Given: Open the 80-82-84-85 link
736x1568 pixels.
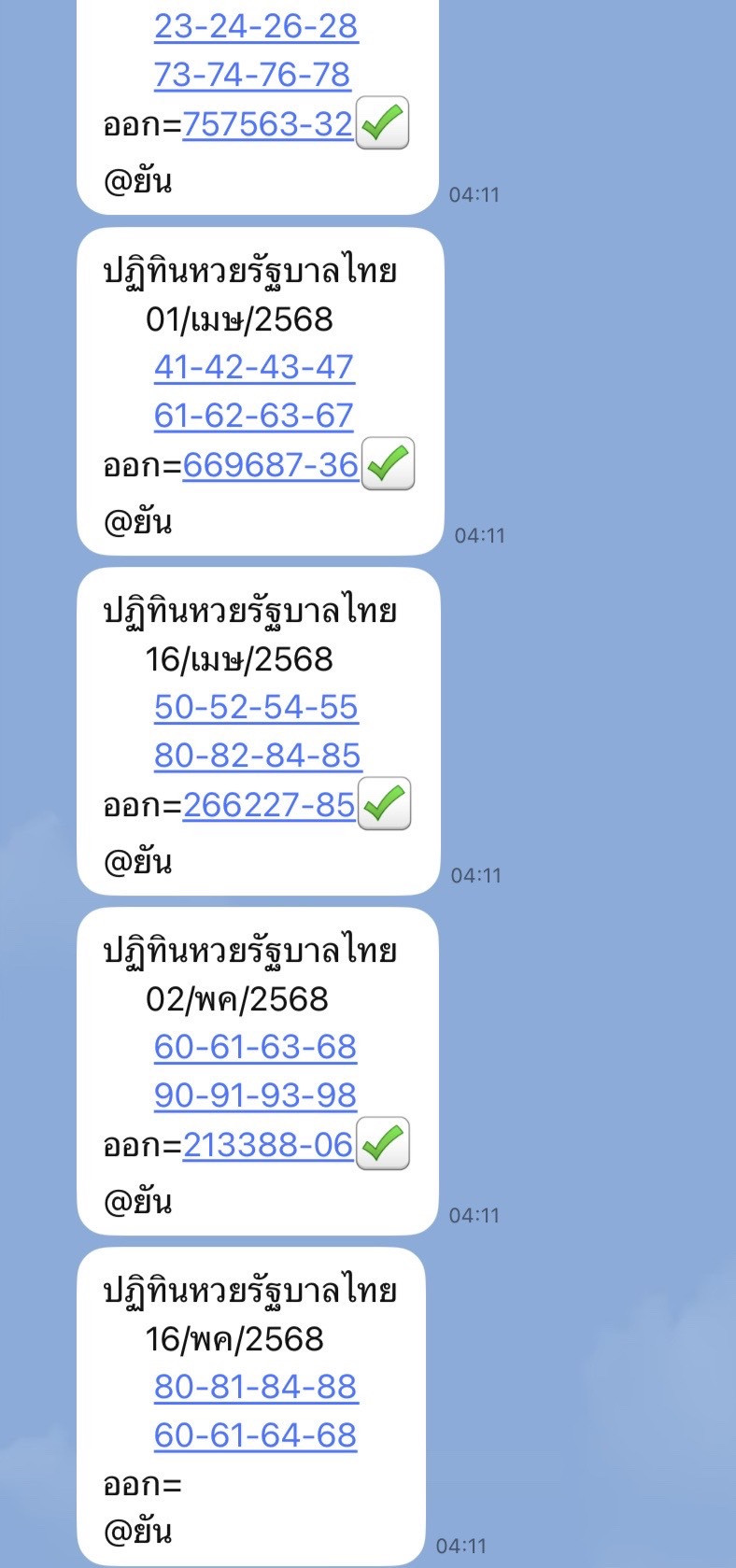Looking at the screenshot, I should [x=257, y=756].
